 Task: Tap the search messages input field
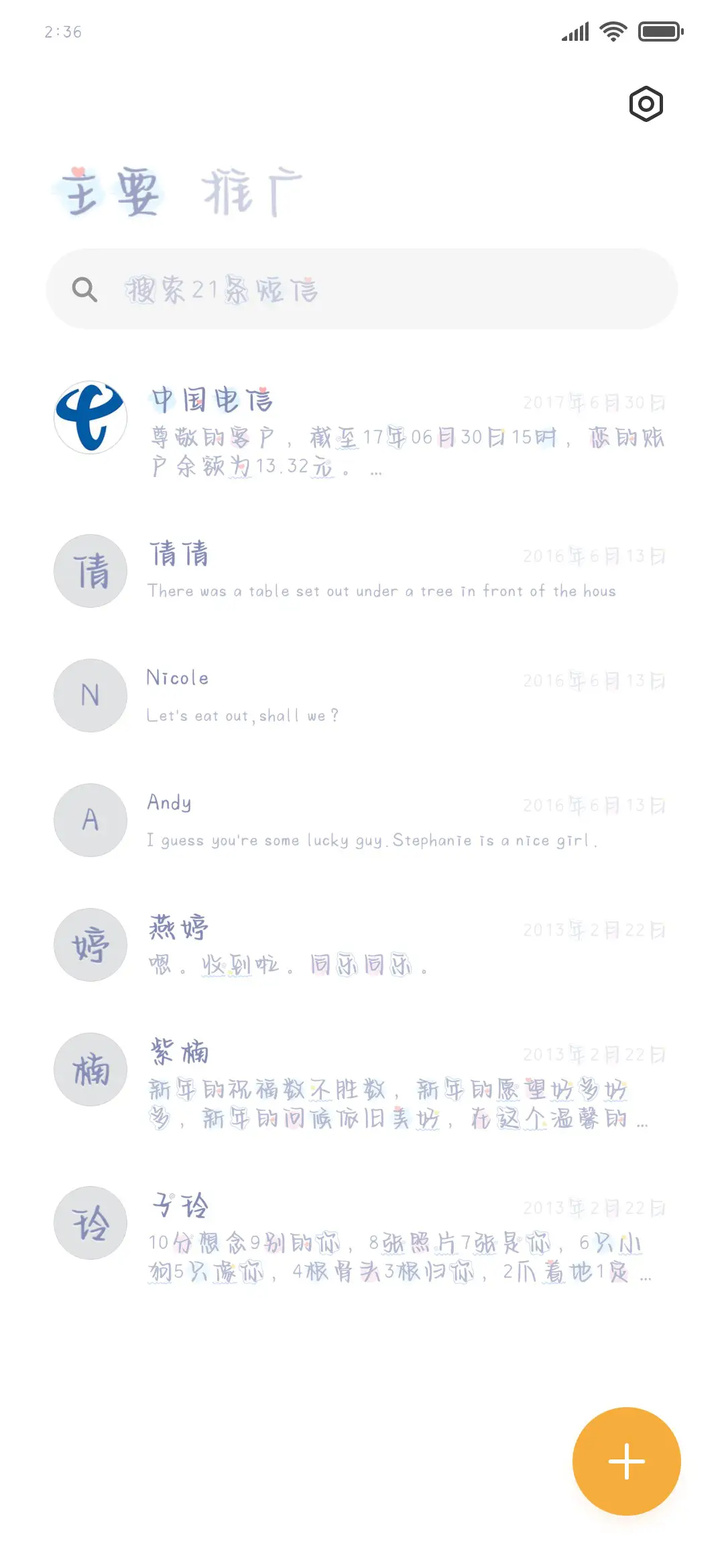[x=362, y=288]
